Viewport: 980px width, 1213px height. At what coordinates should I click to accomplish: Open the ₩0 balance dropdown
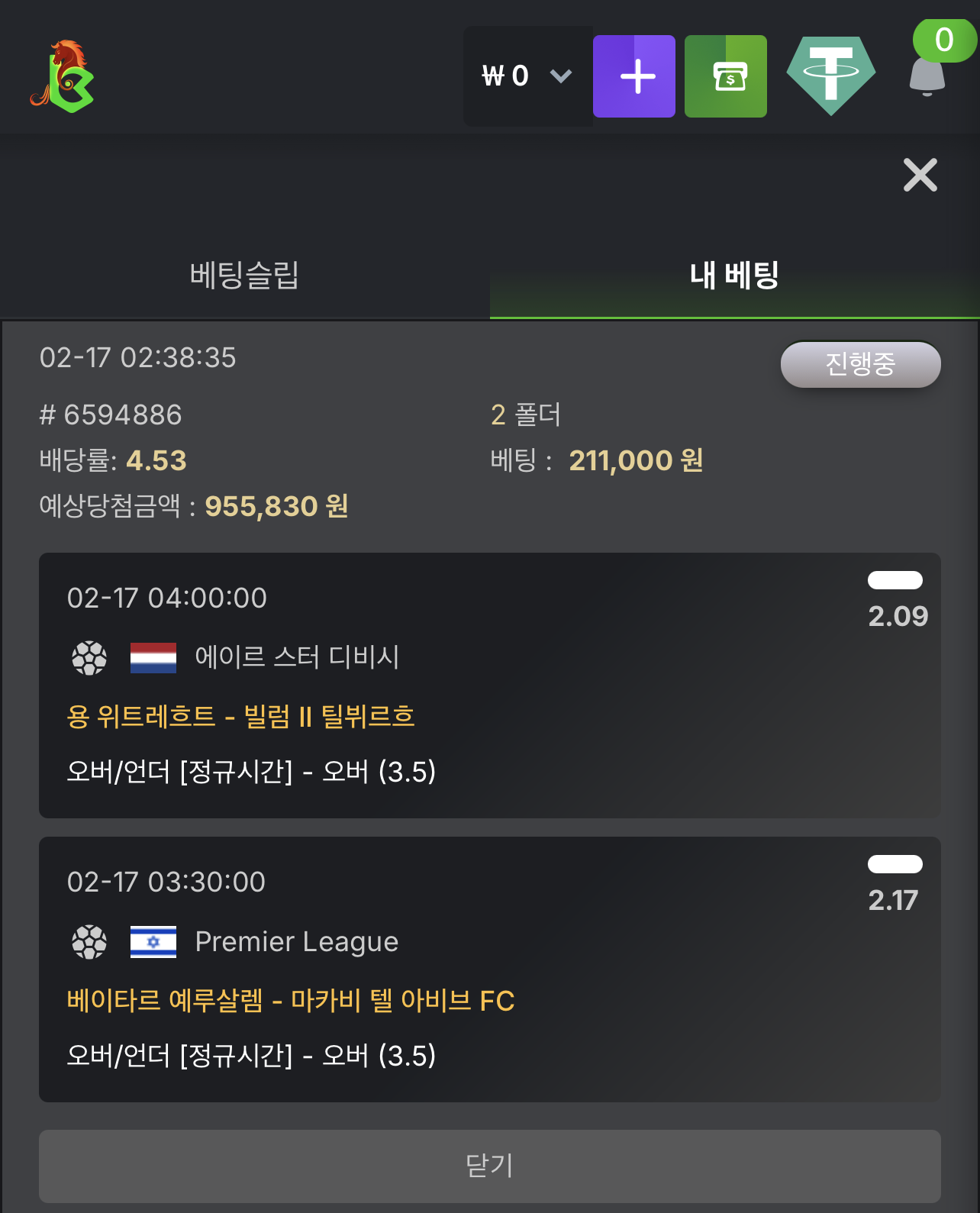[527, 75]
